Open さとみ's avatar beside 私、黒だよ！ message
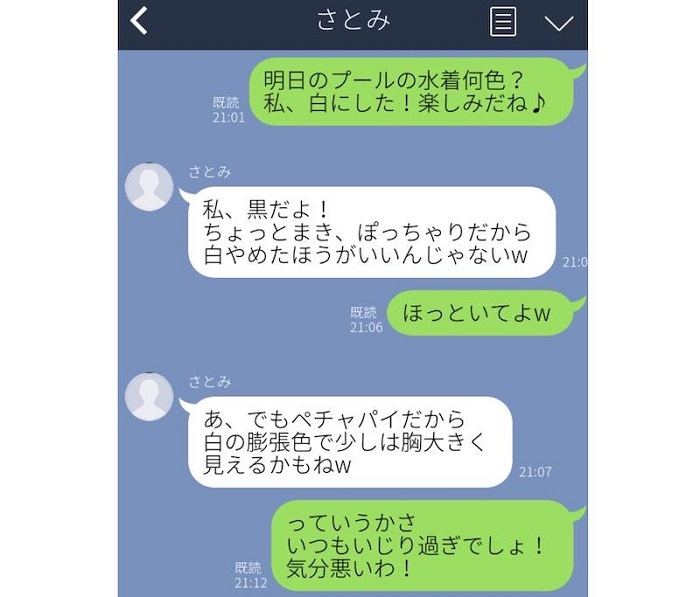This screenshot has height=597, width=700. coord(150,186)
